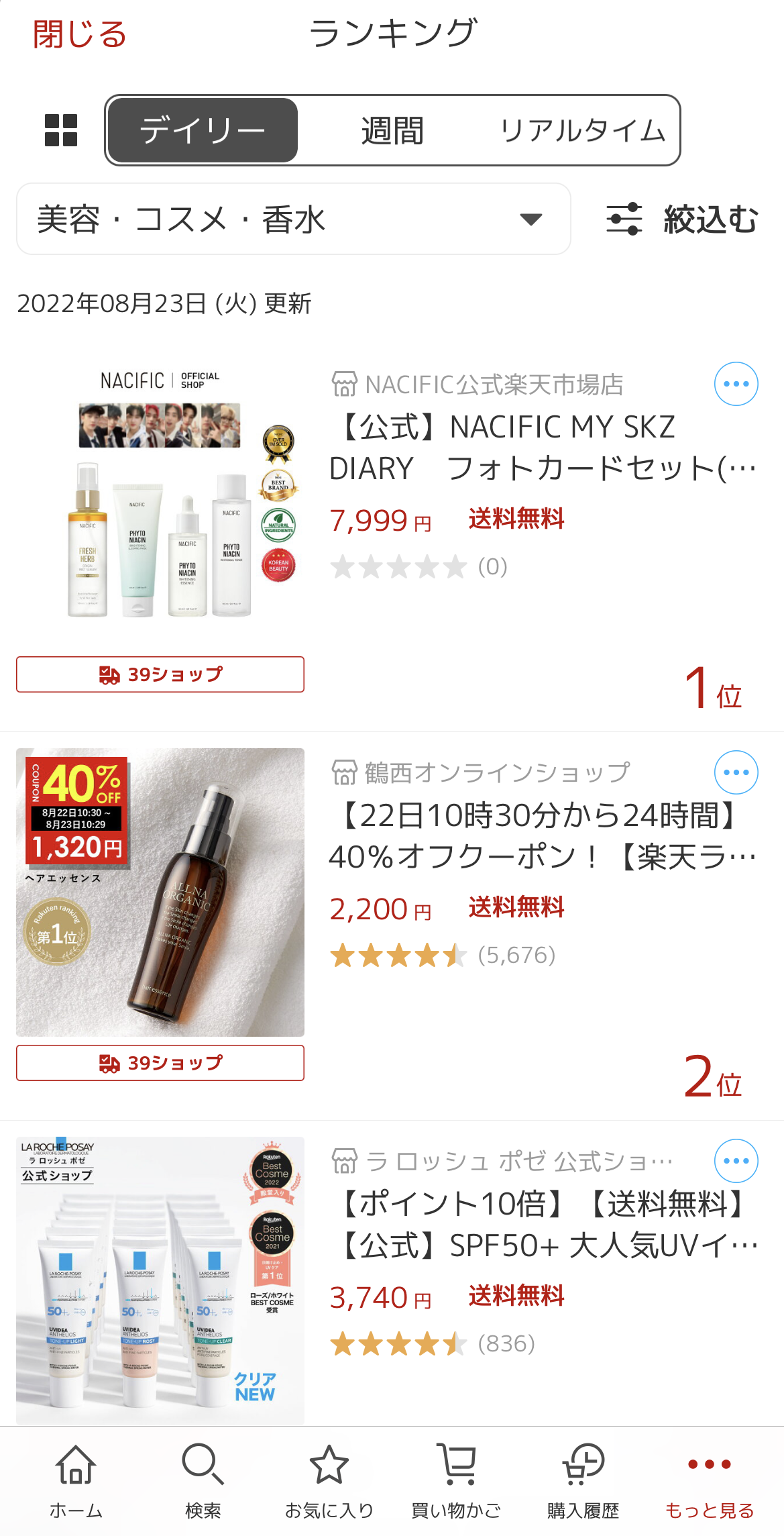Open more options for the 鶴西オンラインショップ item

pyautogui.click(x=736, y=772)
